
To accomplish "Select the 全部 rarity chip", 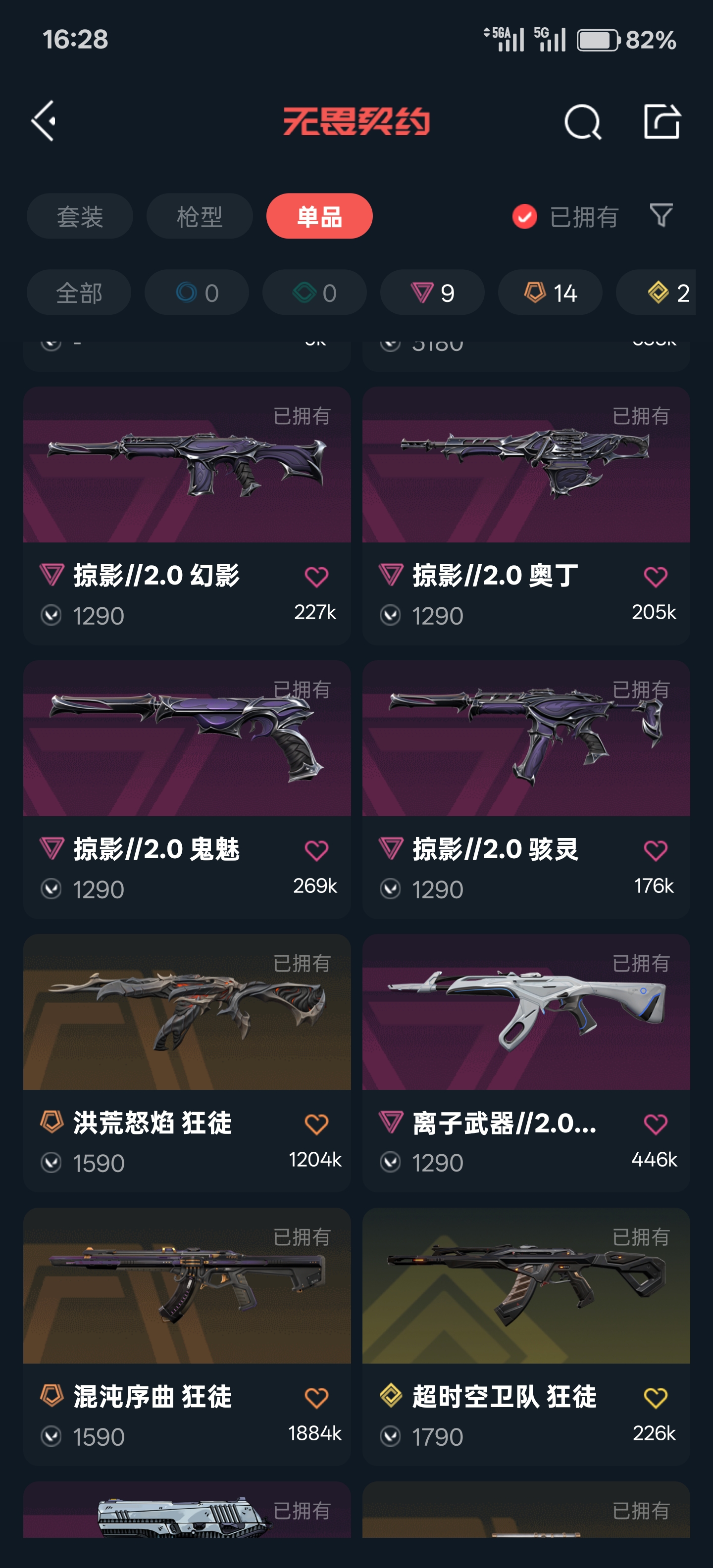I will click(79, 293).
